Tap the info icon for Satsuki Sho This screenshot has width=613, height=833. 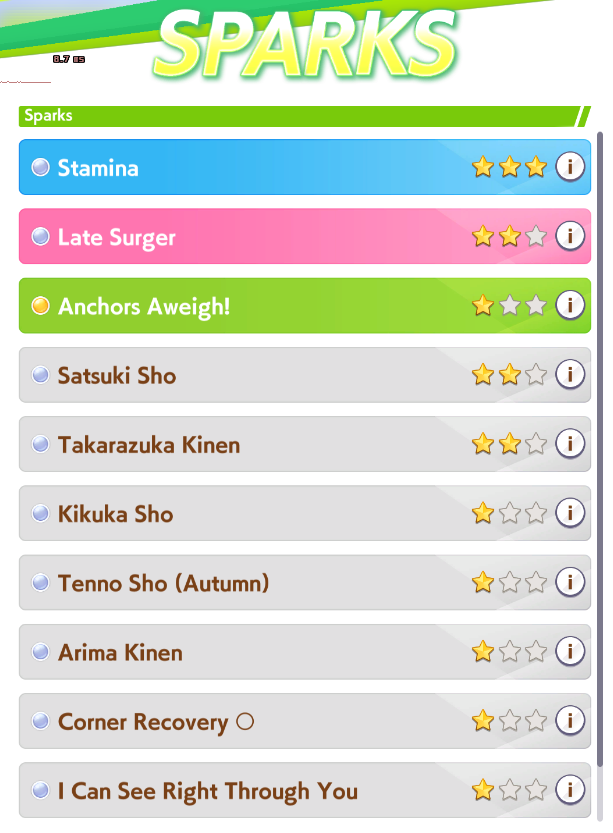[x=570, y=375]
